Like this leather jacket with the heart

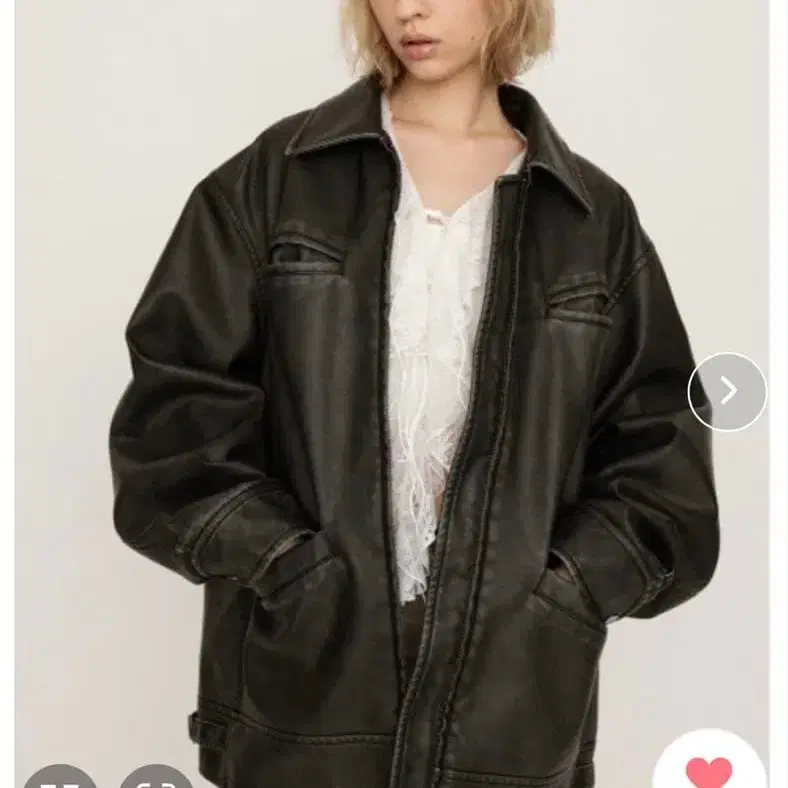709,769
